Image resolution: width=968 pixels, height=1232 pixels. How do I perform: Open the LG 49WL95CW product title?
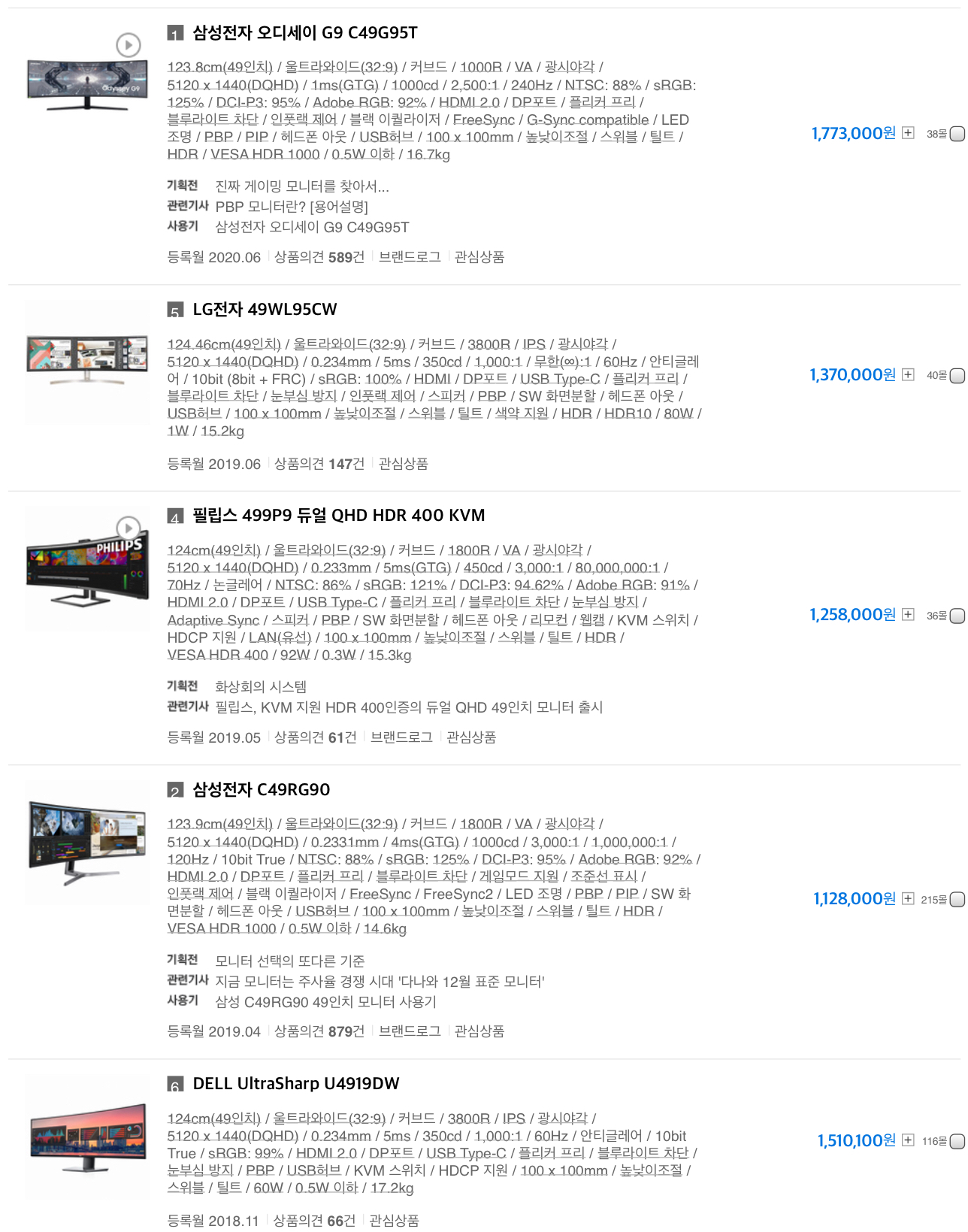tap(265, 310)
